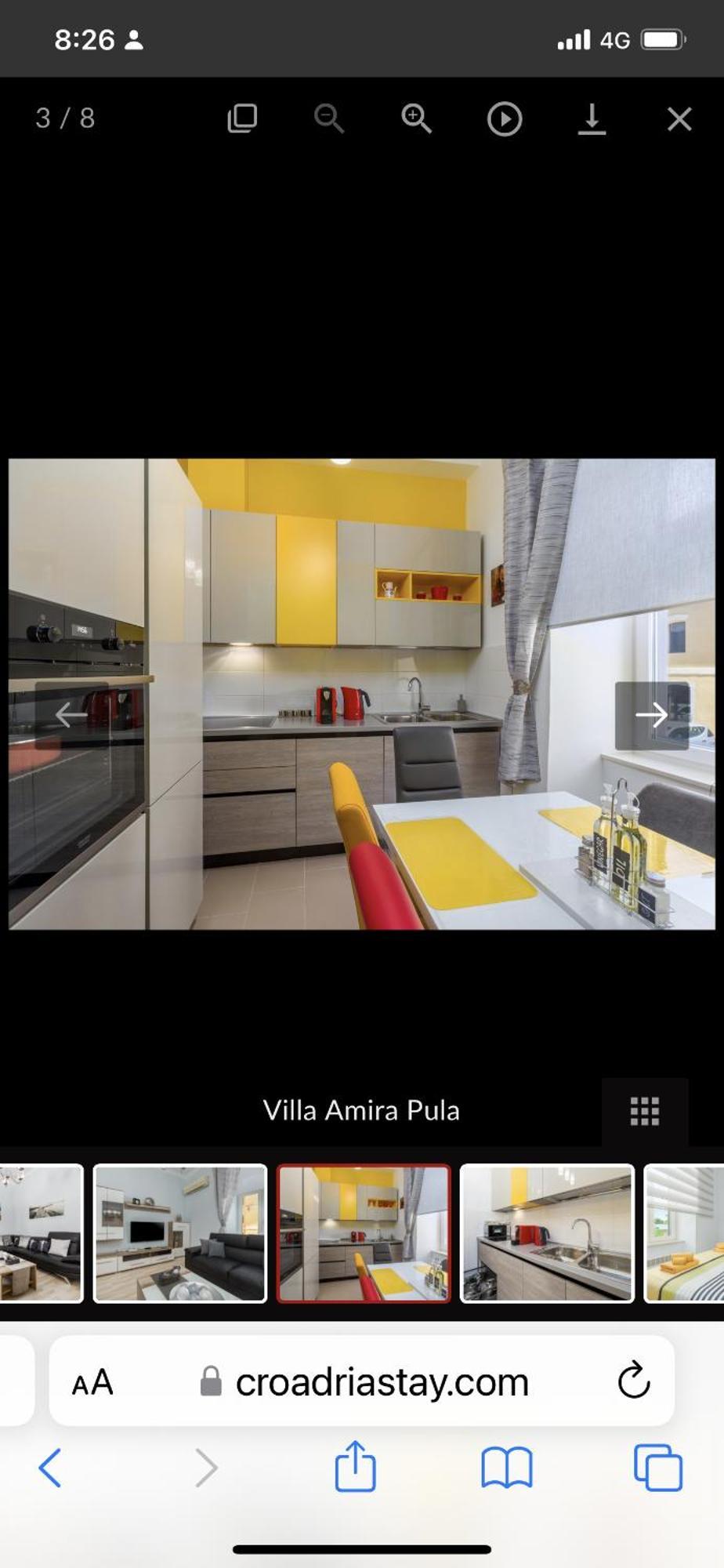724x1568 pixels.
Task: Open the sink countertop thumbnail
Action: 547,1233
